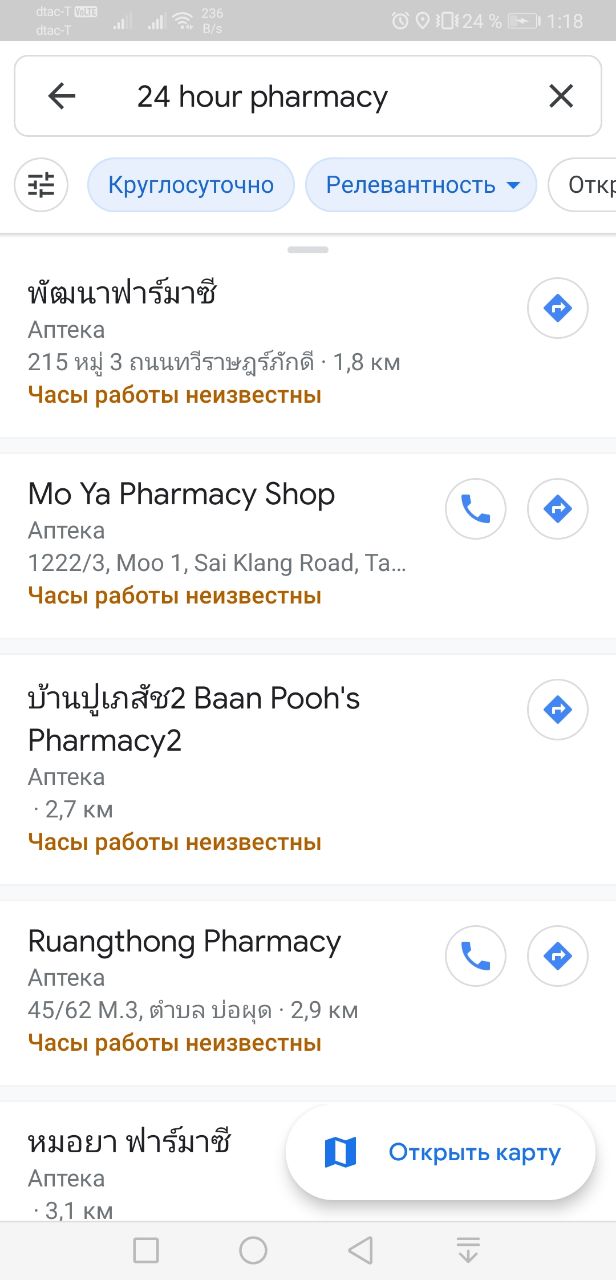
Task: Open the system recent apps view
Action: pos(146,1250)
